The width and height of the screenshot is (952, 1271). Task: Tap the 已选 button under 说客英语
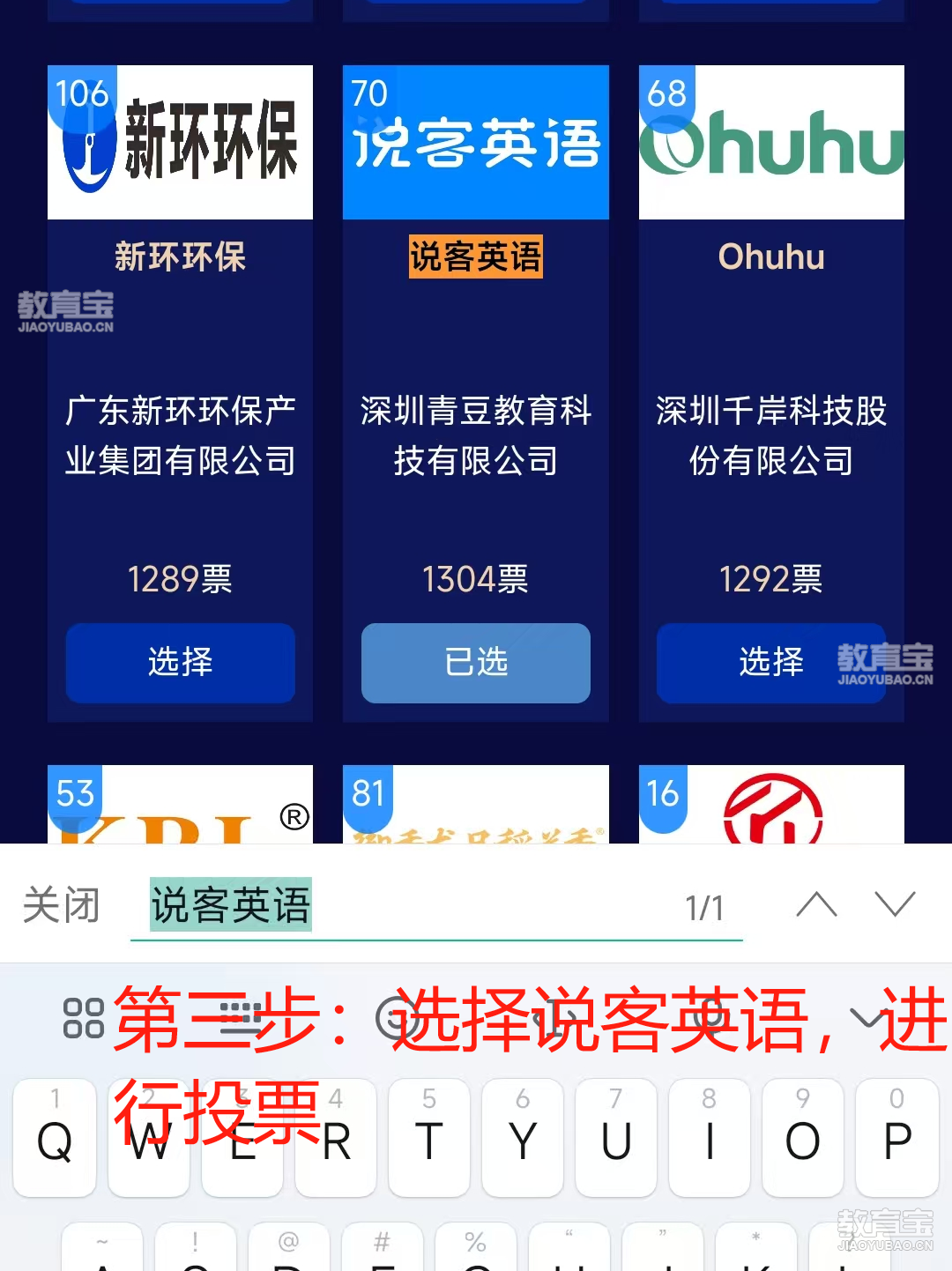click(x=475, y=662)
